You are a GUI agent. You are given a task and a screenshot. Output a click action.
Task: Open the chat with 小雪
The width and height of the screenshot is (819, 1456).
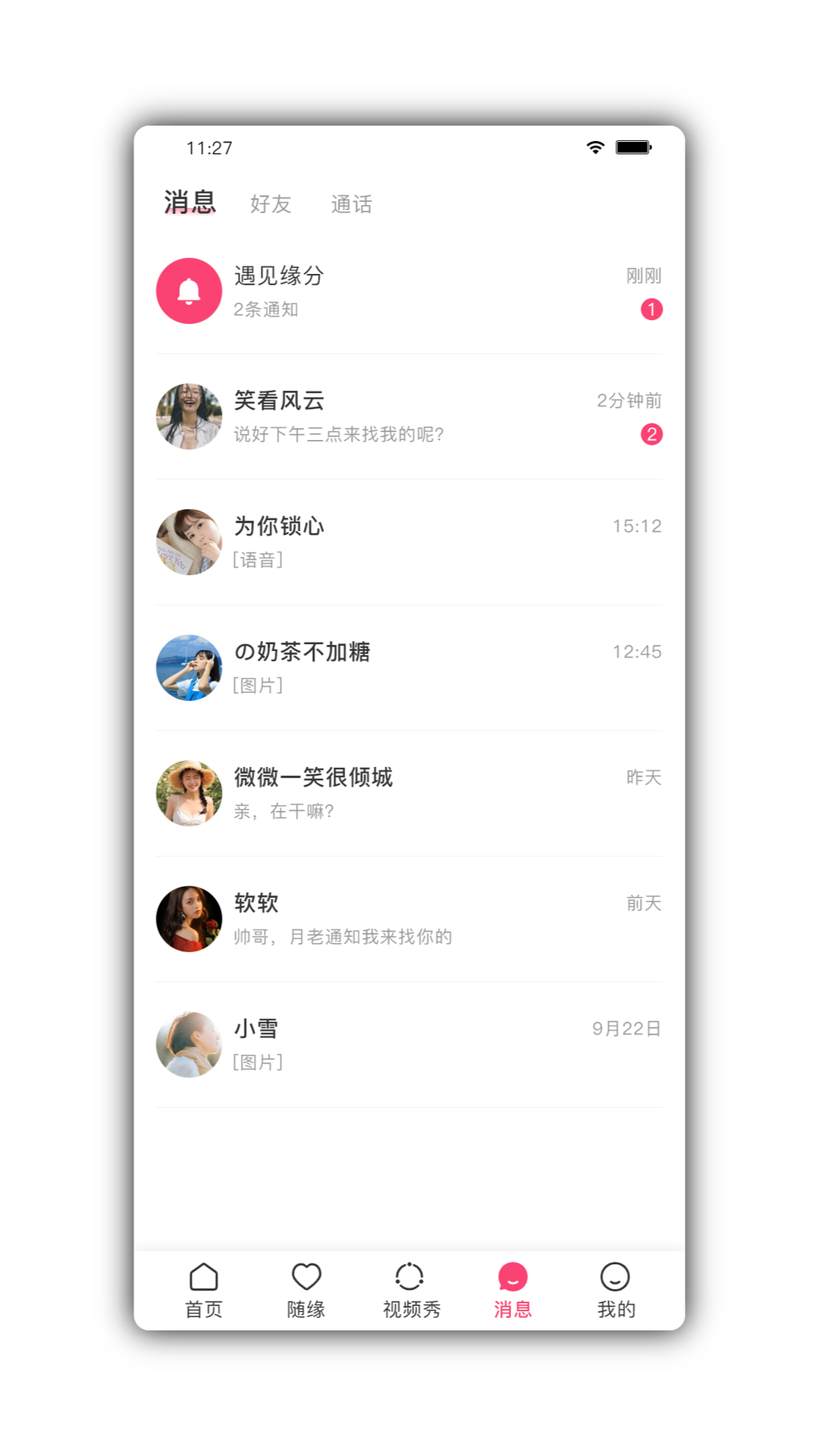pyautogui.click(x=408, y=1044)
